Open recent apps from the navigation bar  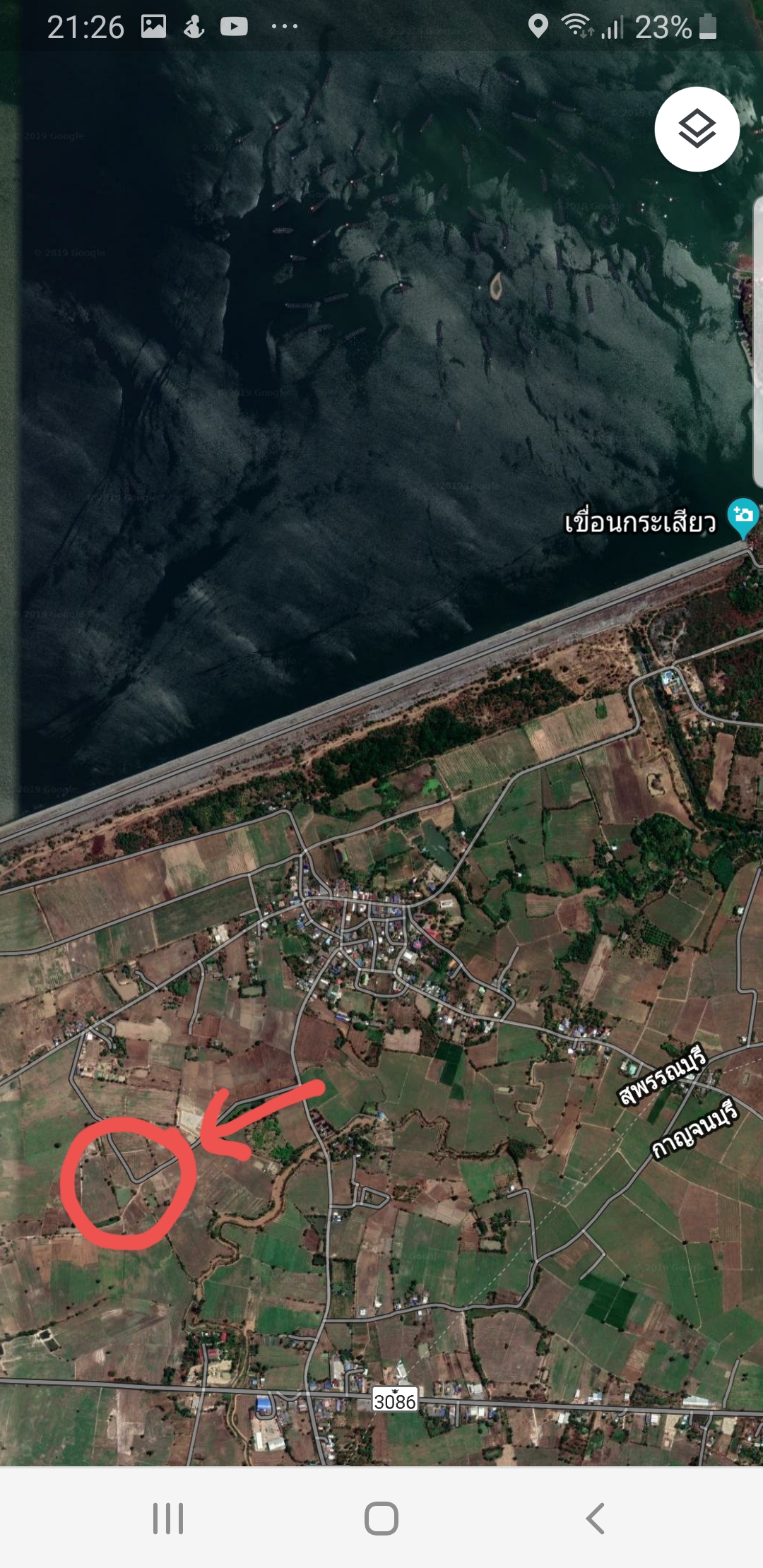pyautogui.click(x=168, y=1518)
